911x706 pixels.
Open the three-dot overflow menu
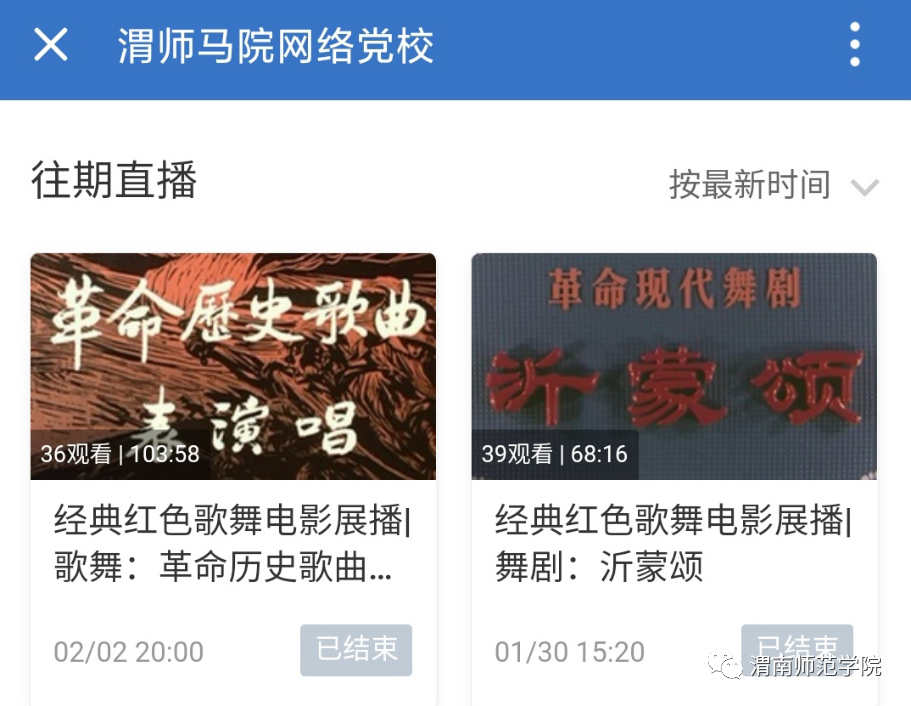point(854,45)
